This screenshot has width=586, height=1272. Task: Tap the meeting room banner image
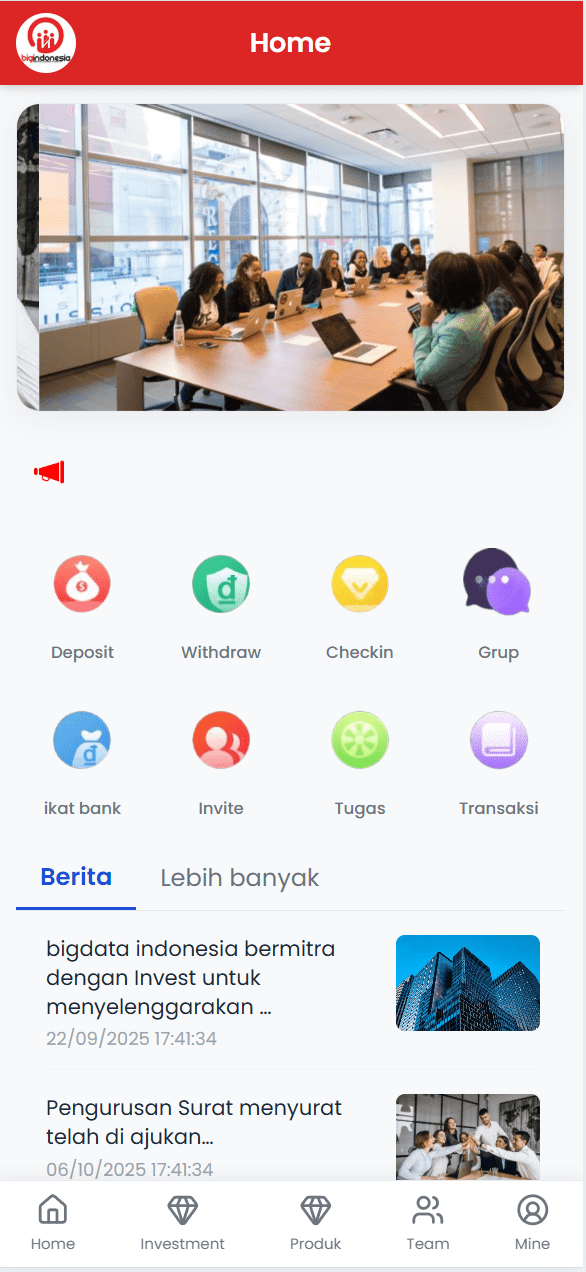(x=290, y=257)
